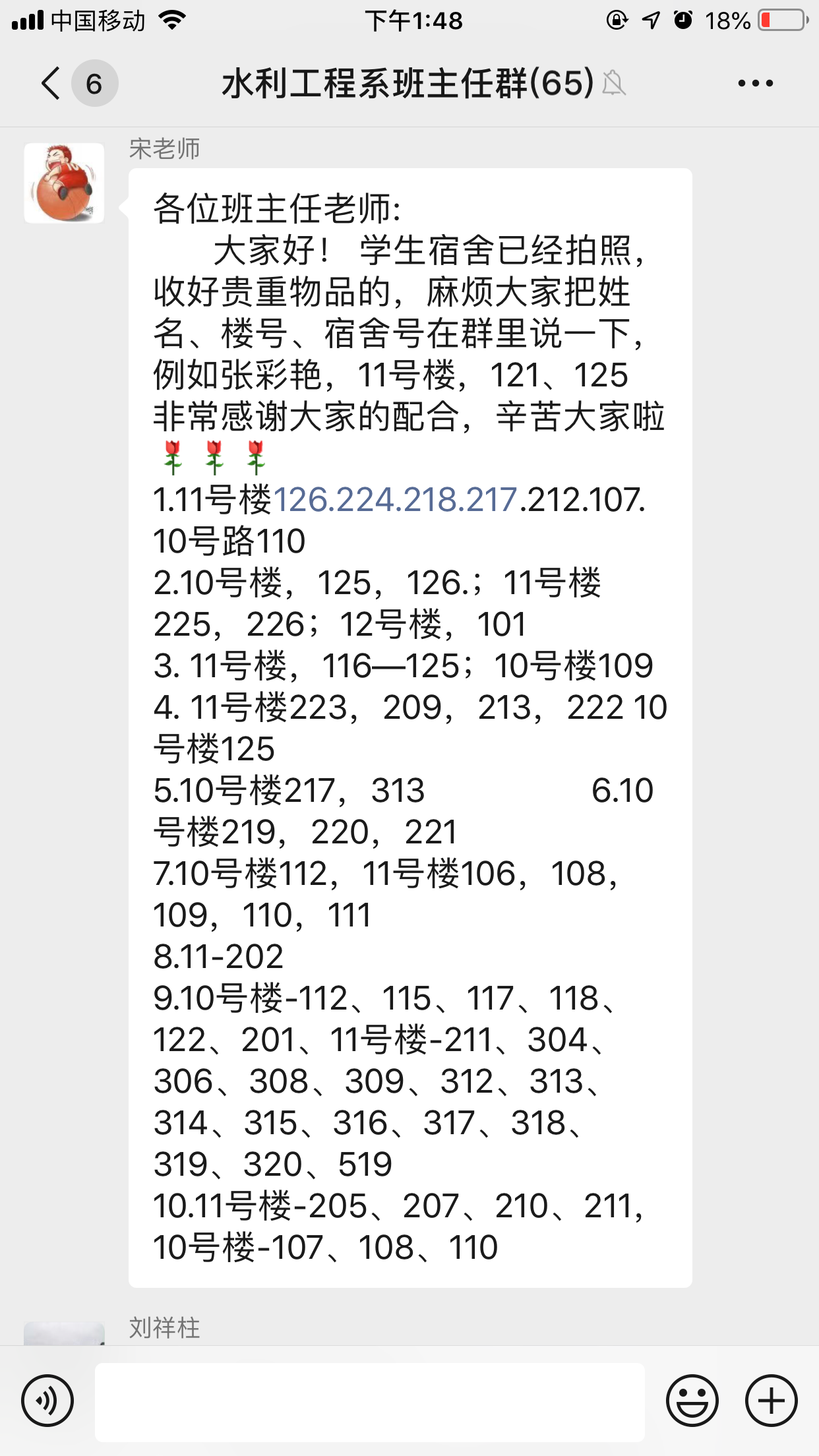The height and width of the screenshot is (1456, 819).
Task: Go back to the chat list
Action: pyautogui.click(x=51, y=84)
